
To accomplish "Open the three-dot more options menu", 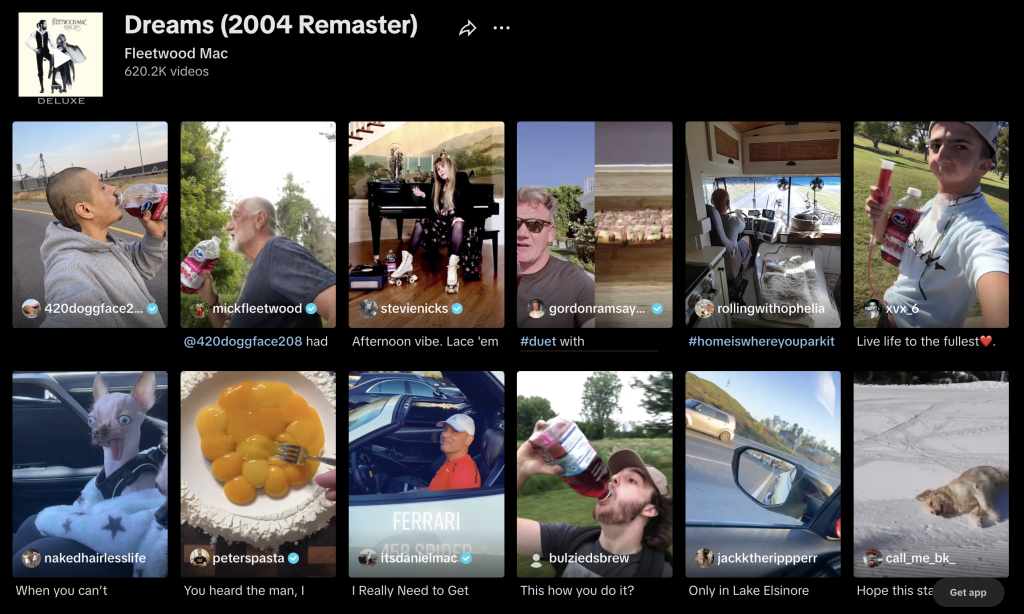I will (502, 28).
